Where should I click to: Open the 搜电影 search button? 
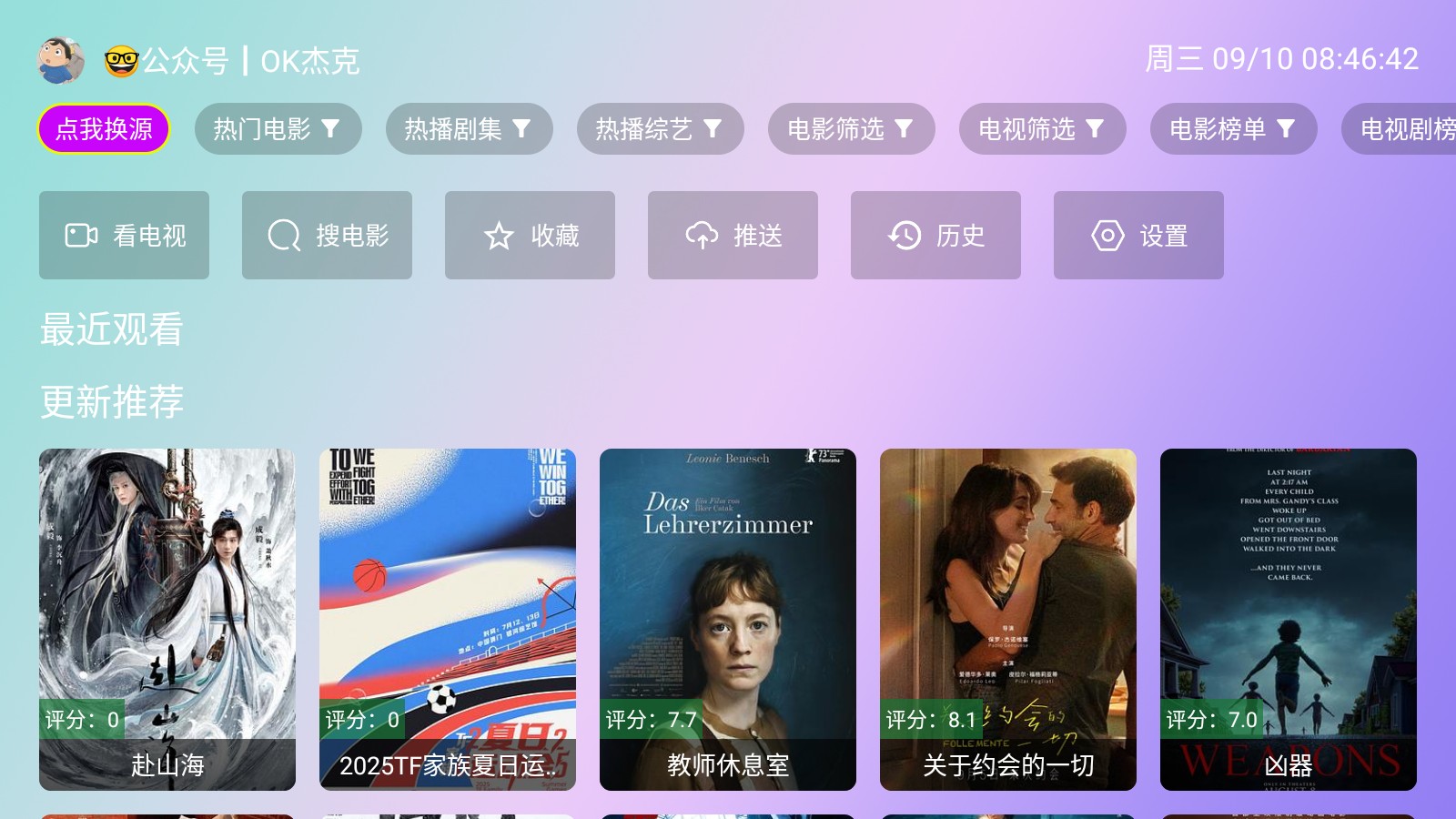327,236
